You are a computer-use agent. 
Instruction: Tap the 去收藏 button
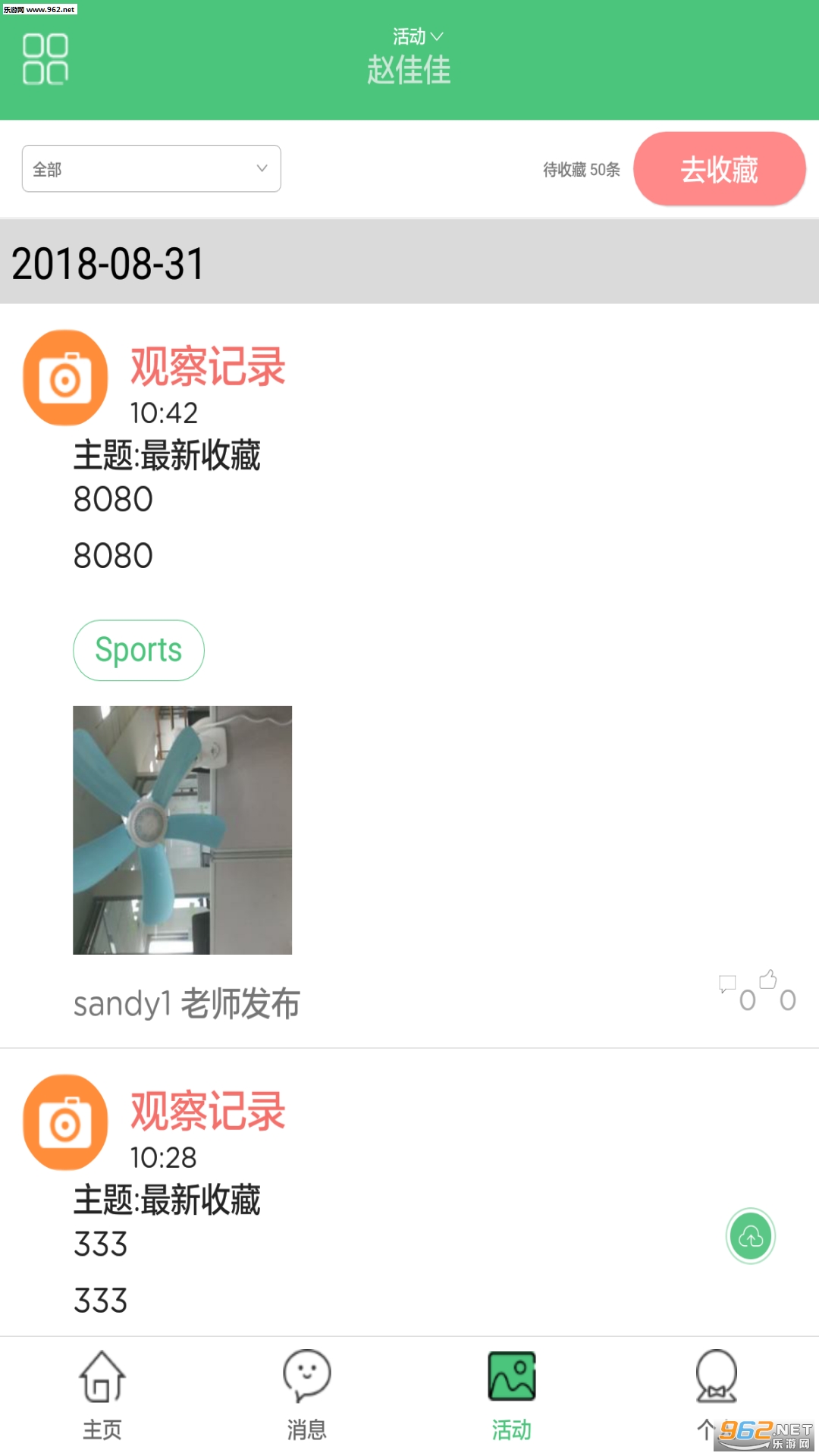(719, 169)
